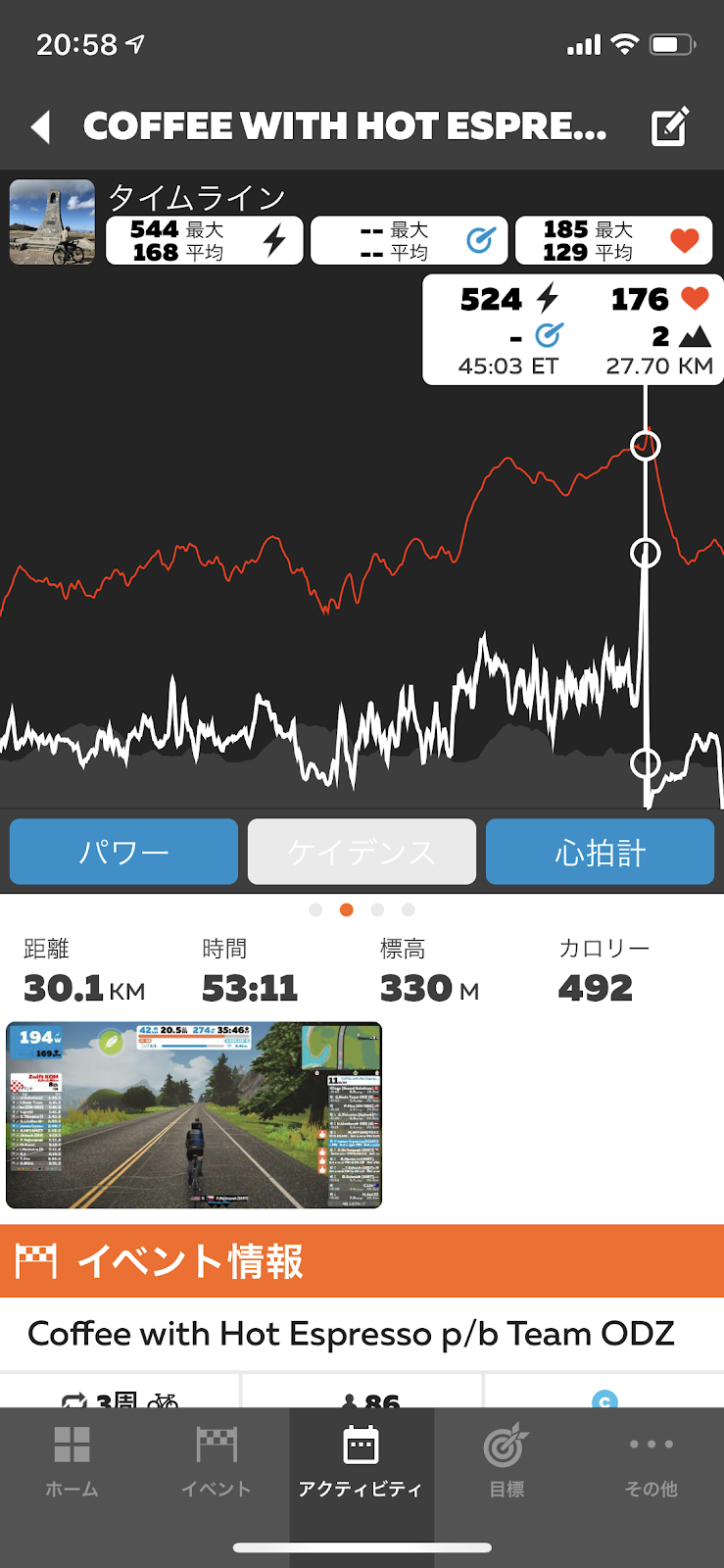Enable the ケイデンス graph overlay
This screenshot has height=1568, width=724.
[361, 852]
